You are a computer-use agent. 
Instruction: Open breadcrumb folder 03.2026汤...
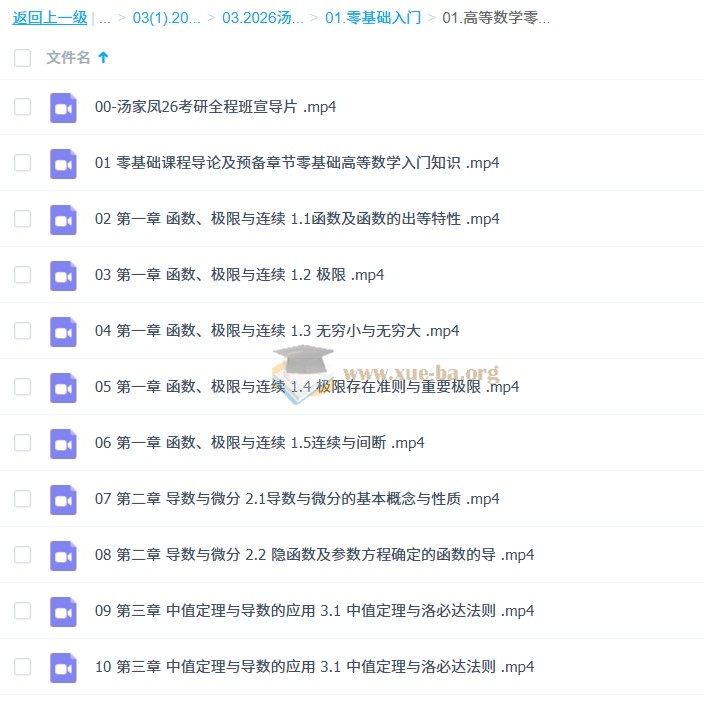[262, 17]
